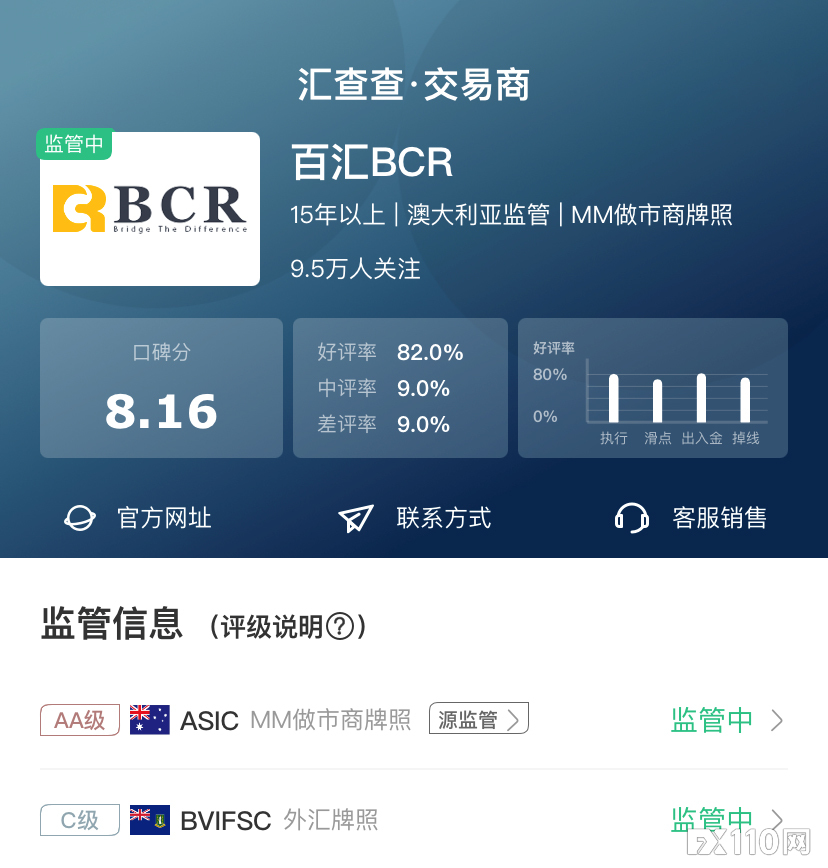Click the C级 rating label
Viewport: 828px width, 868px height.
[x=79, y=820]
